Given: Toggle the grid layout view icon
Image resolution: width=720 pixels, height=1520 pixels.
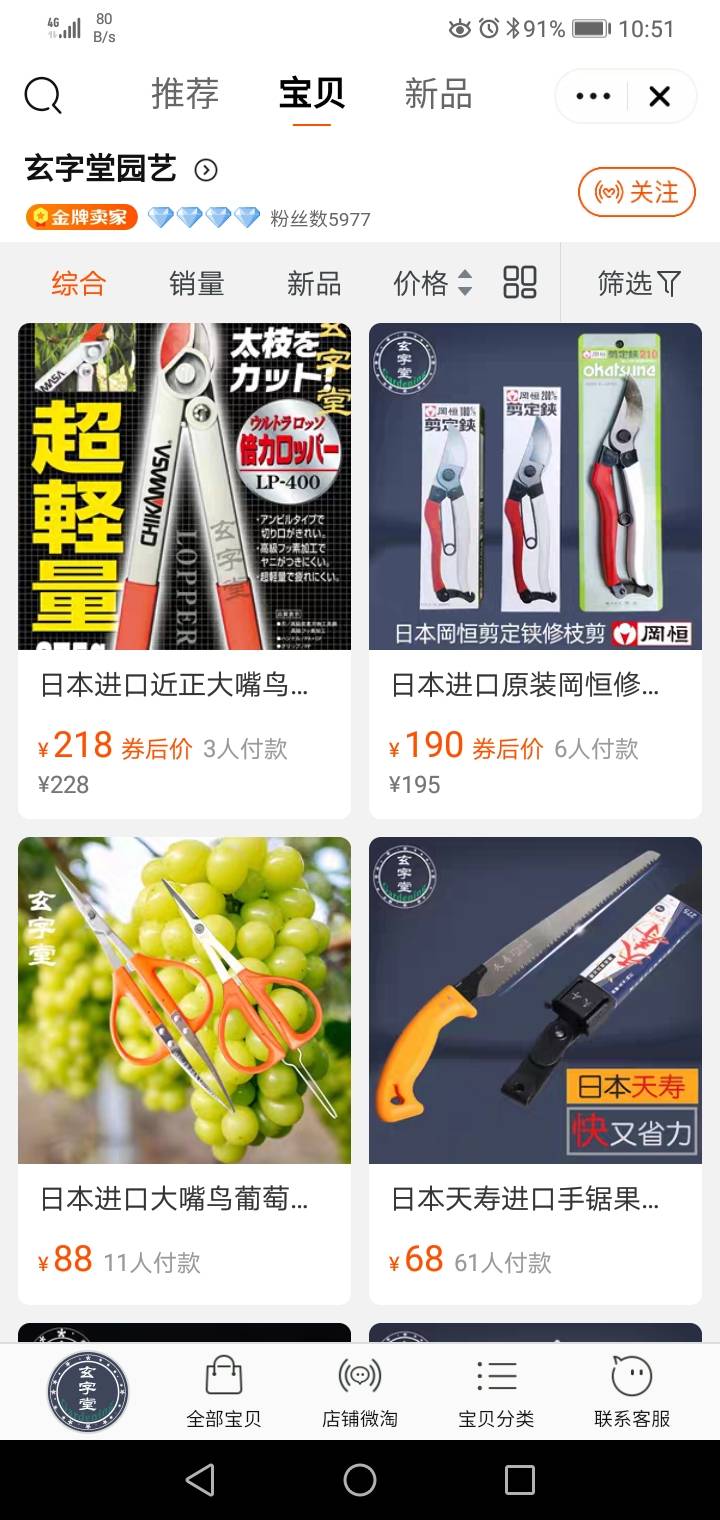Looking at the screenshot, I should 520,283.
